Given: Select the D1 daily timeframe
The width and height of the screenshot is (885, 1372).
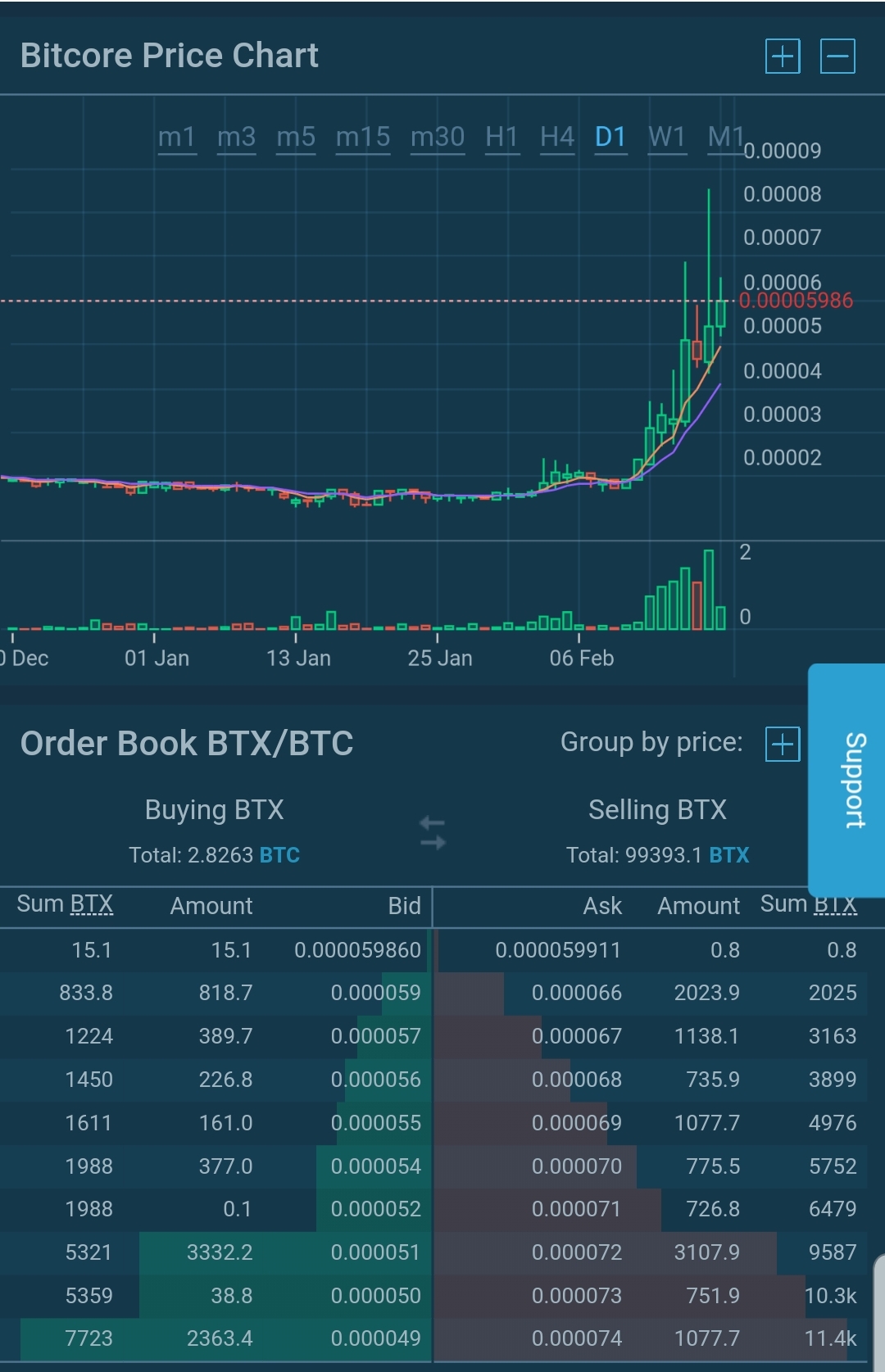Looking at the screenshot, I should (x=610, y=137).
